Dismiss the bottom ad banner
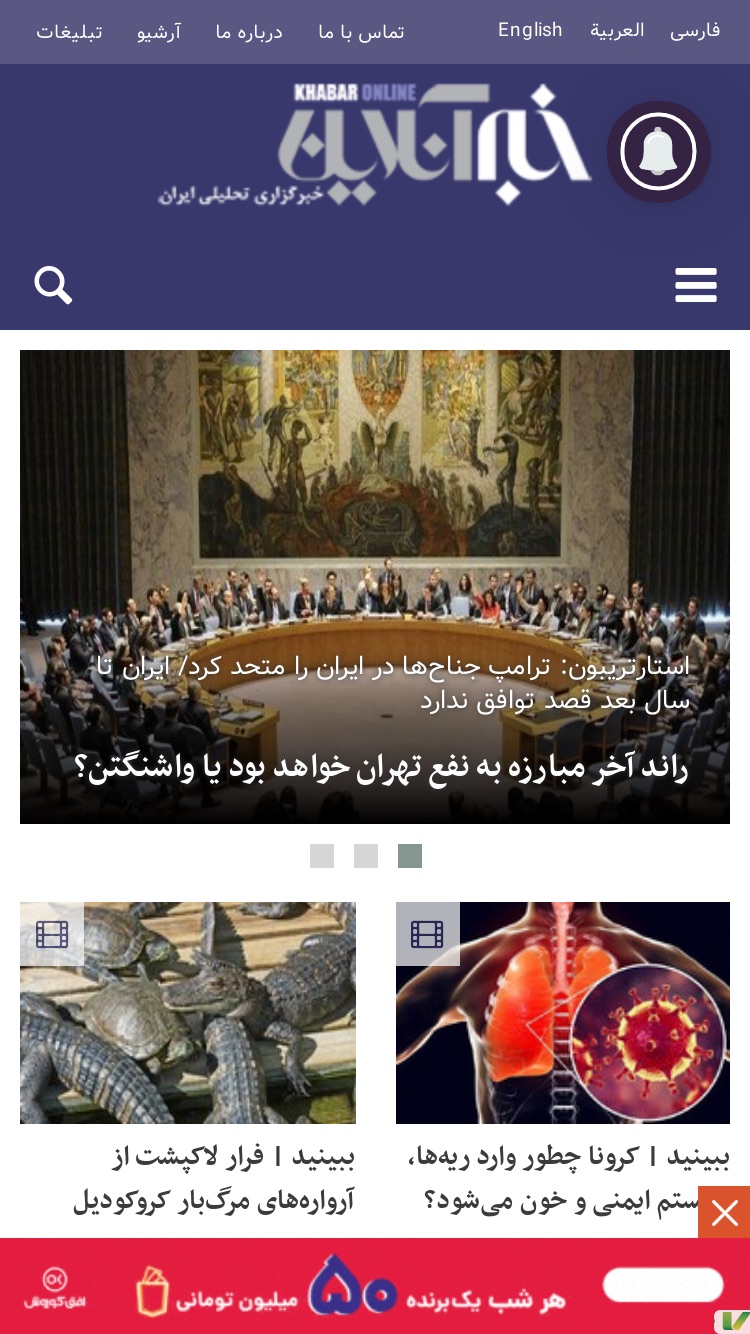The width and height of the screenshot is (750, 1334). (x=724, y=1212)
